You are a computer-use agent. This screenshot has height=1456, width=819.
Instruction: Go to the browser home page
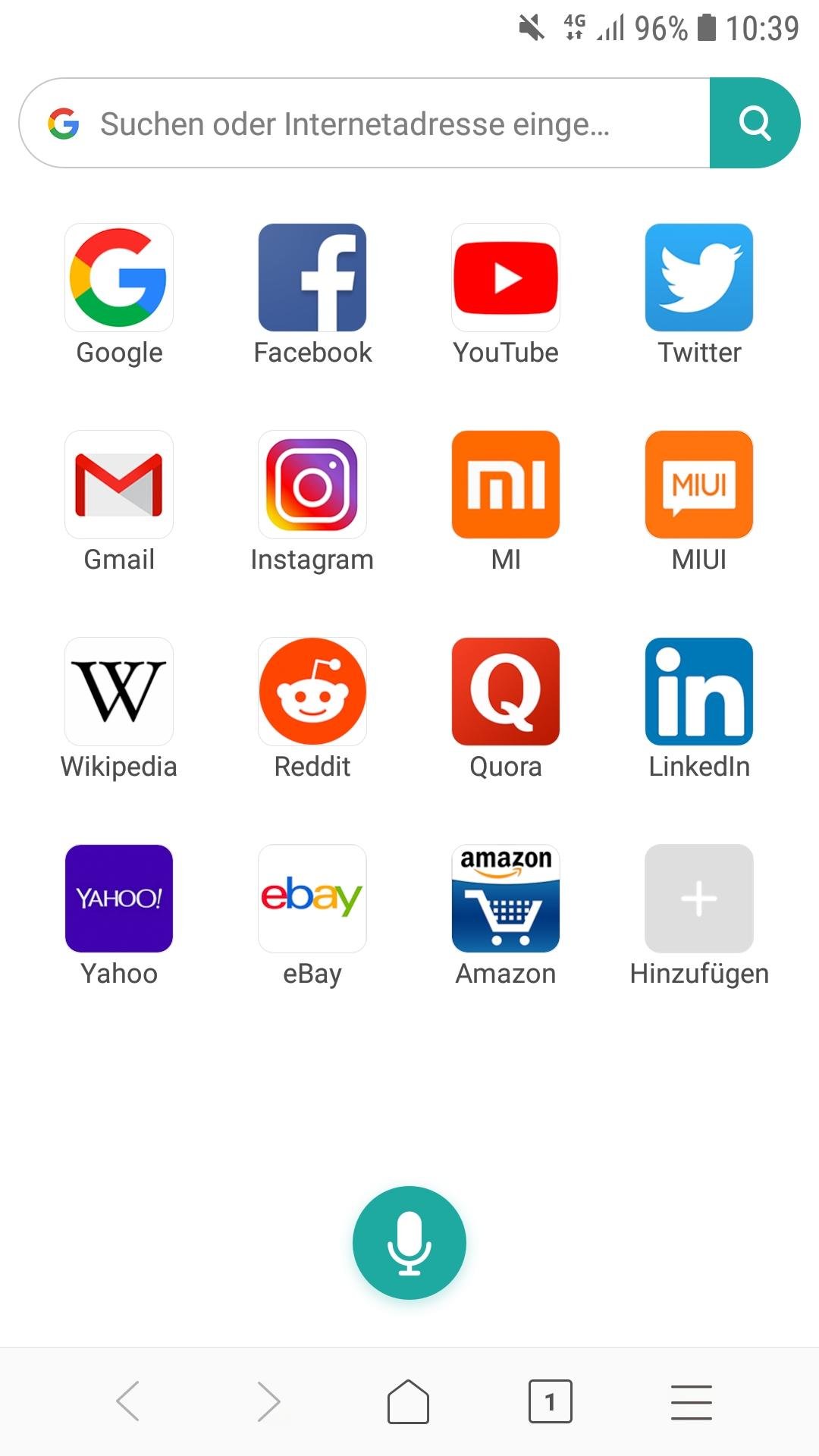[x=408, y=1401]
